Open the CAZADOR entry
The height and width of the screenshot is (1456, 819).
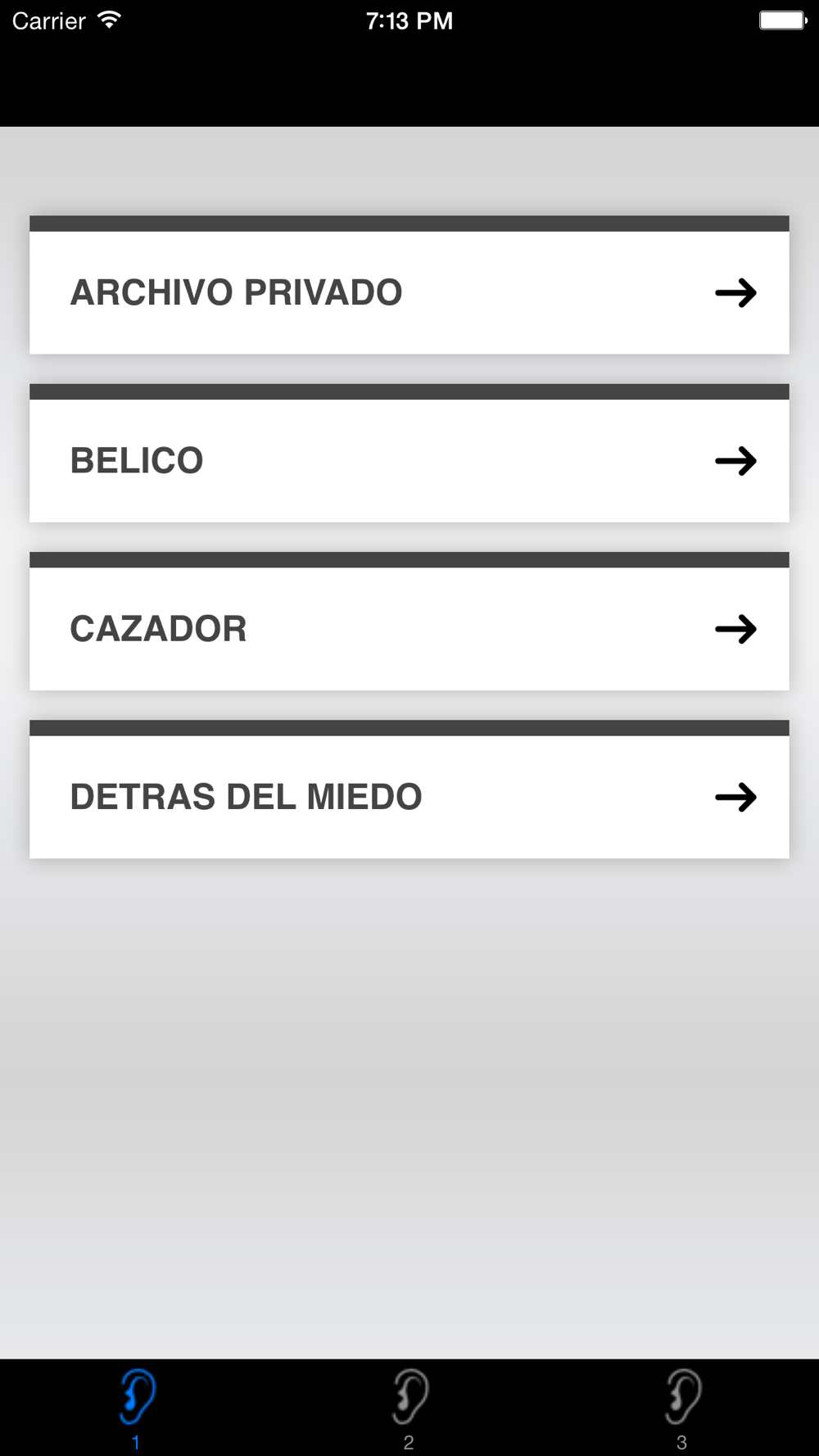[409, 628]
